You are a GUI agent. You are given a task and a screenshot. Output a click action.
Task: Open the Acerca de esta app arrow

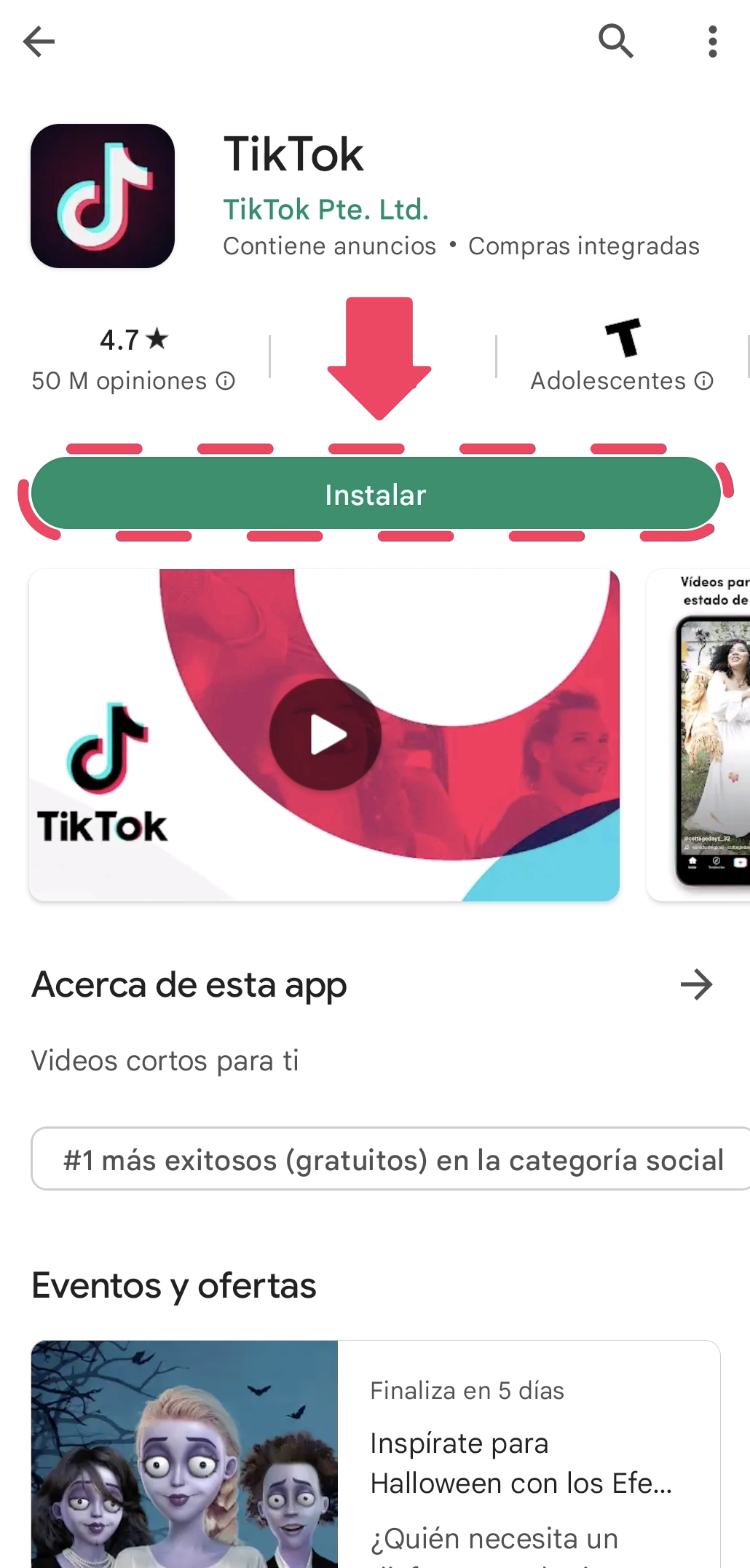click(697, 984)
